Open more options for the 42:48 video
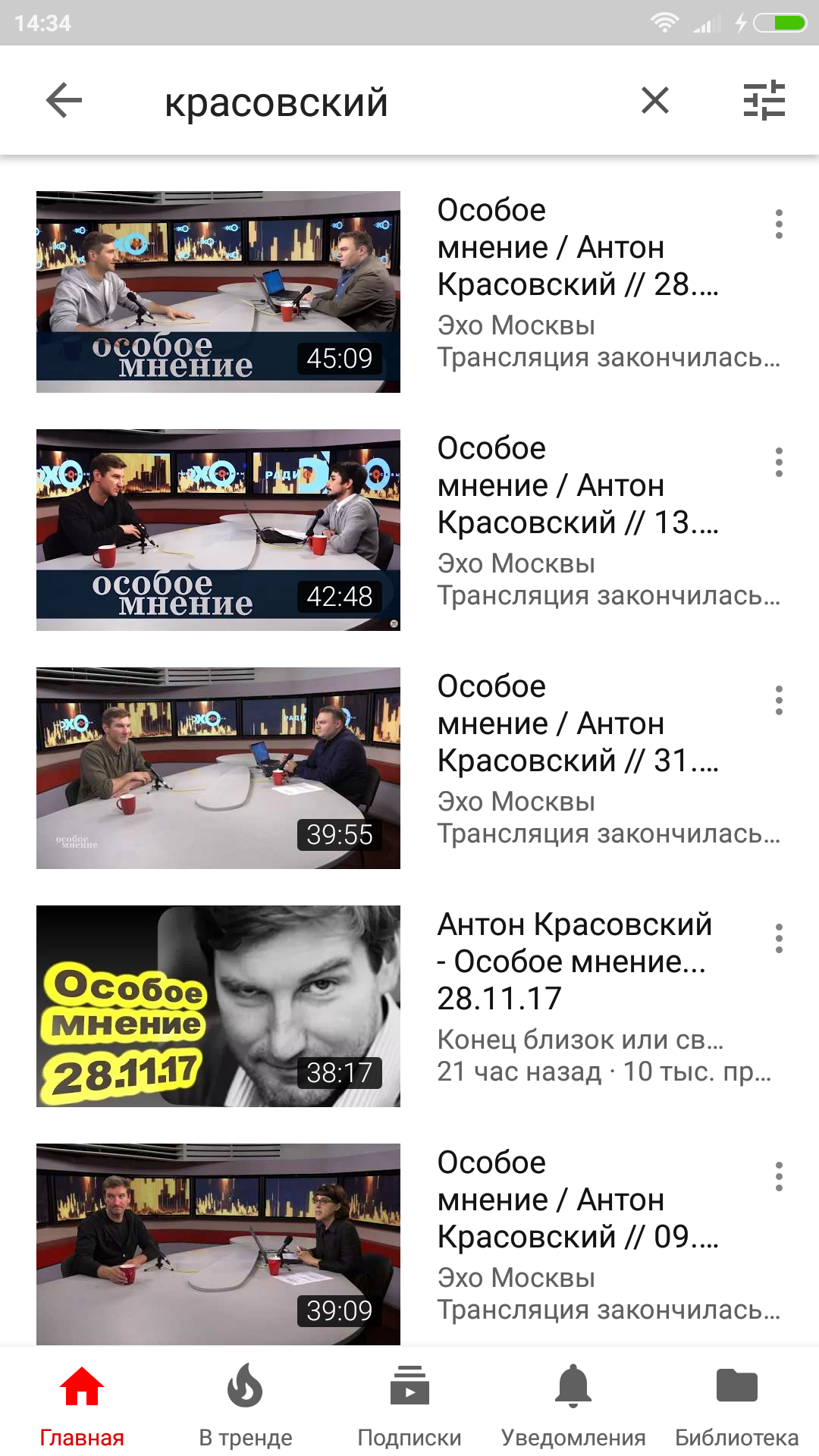This screenshot has width=819, height=1456. coord(779,463)
